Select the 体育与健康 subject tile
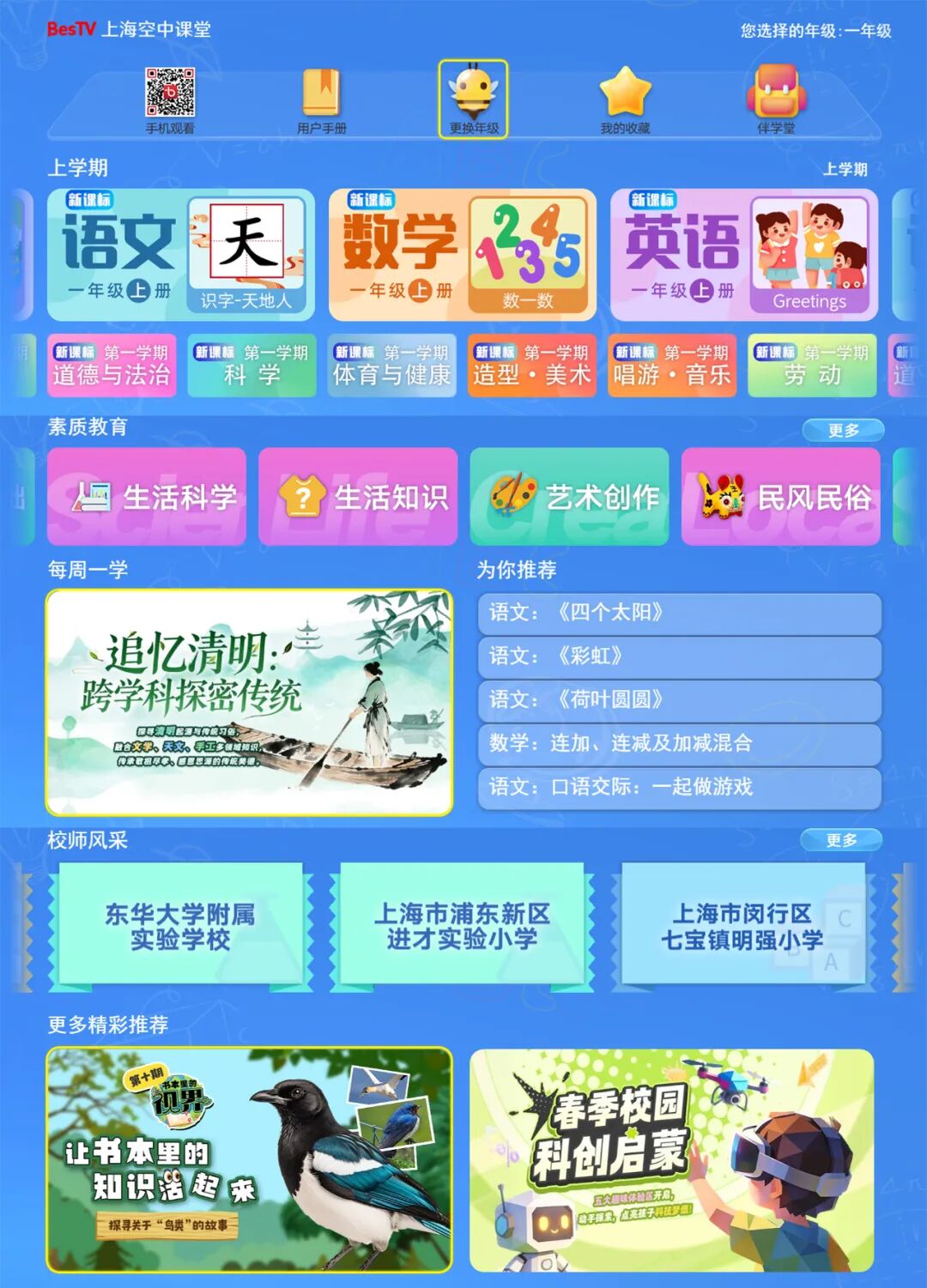The image size is (927, 1288). click(391, 366)
